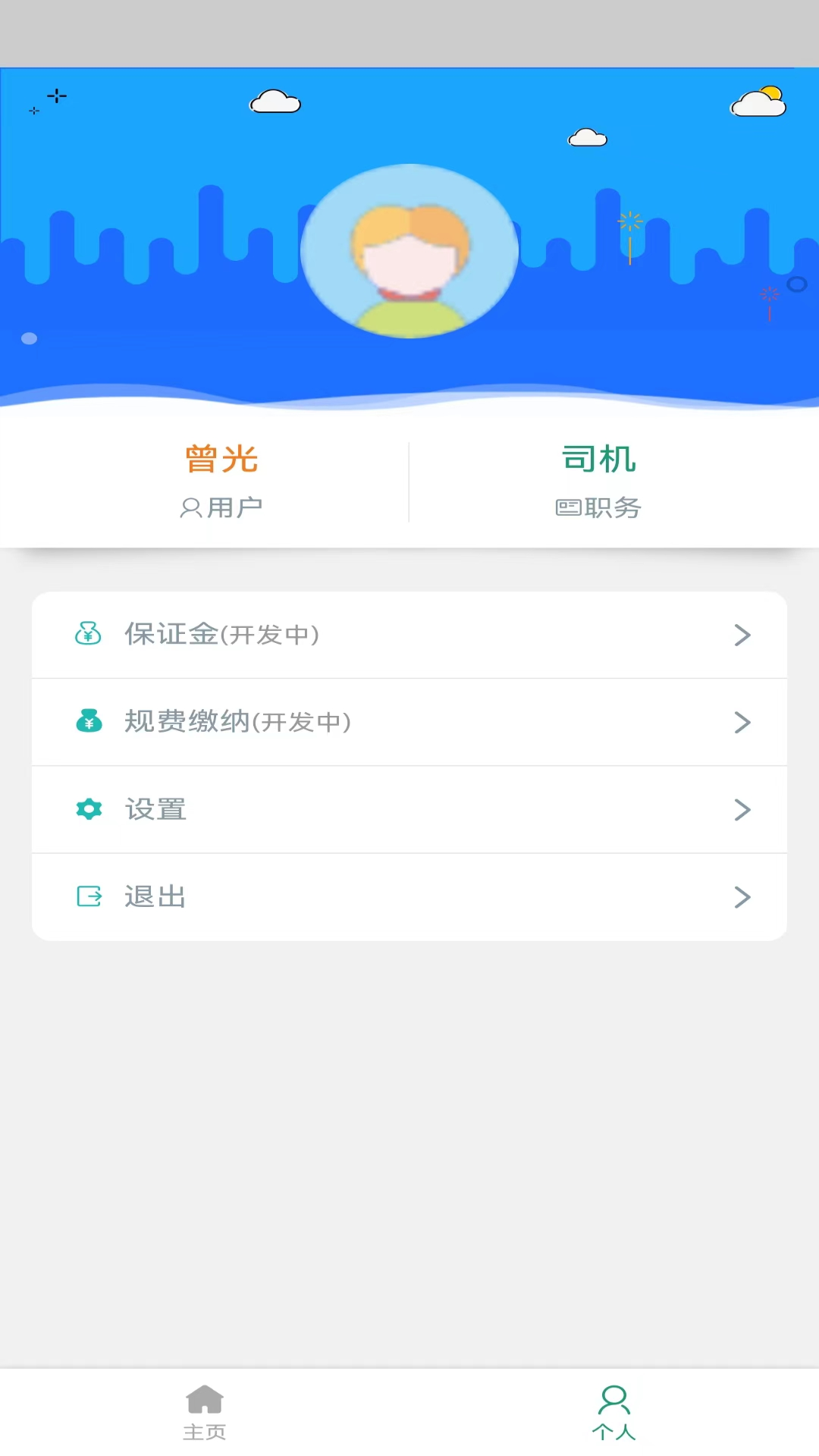This screenshot has width=819, height=1456.
Task: Click the coin icon beside 规费缴纳
Action: click(89, 722)
